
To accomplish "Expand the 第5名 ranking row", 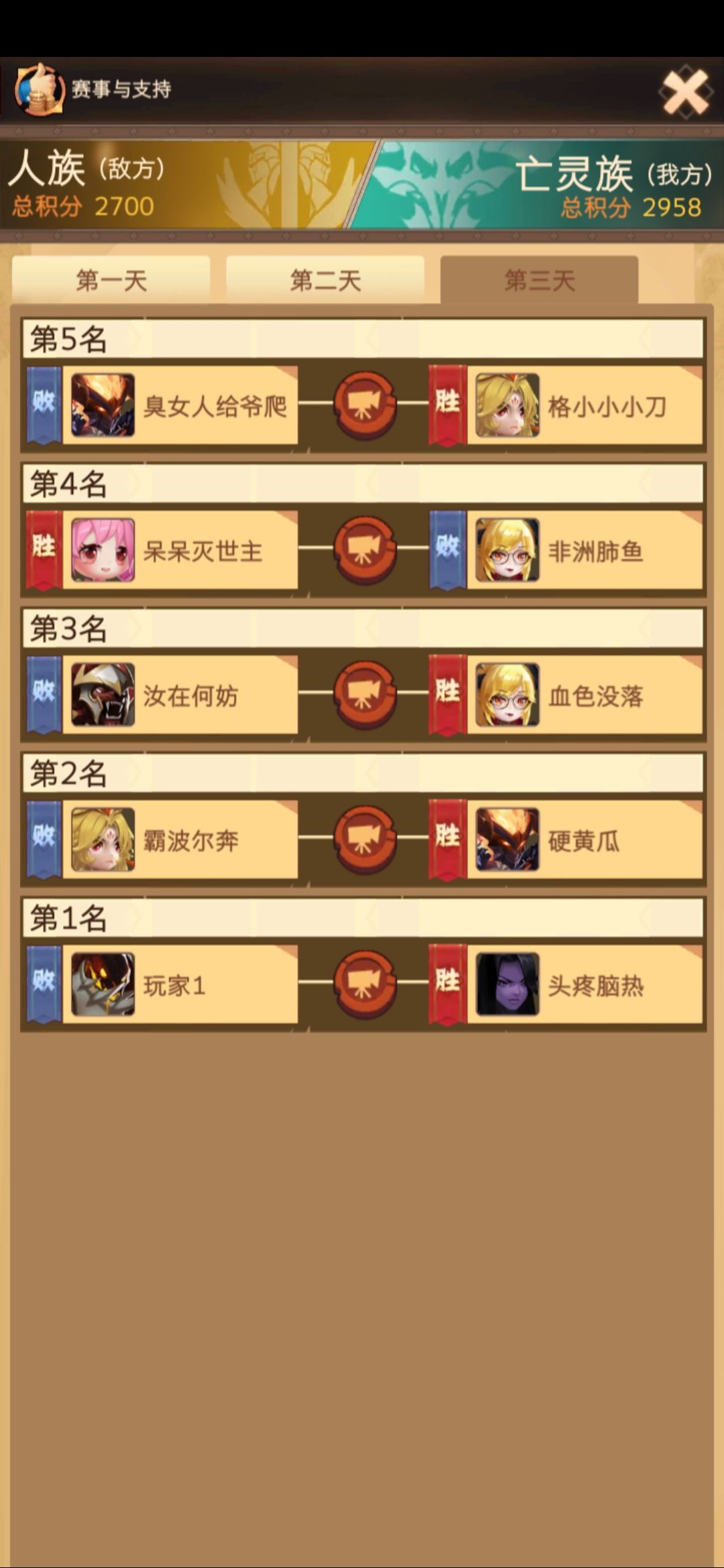I will pyautogui.click(x=362, y=339).
